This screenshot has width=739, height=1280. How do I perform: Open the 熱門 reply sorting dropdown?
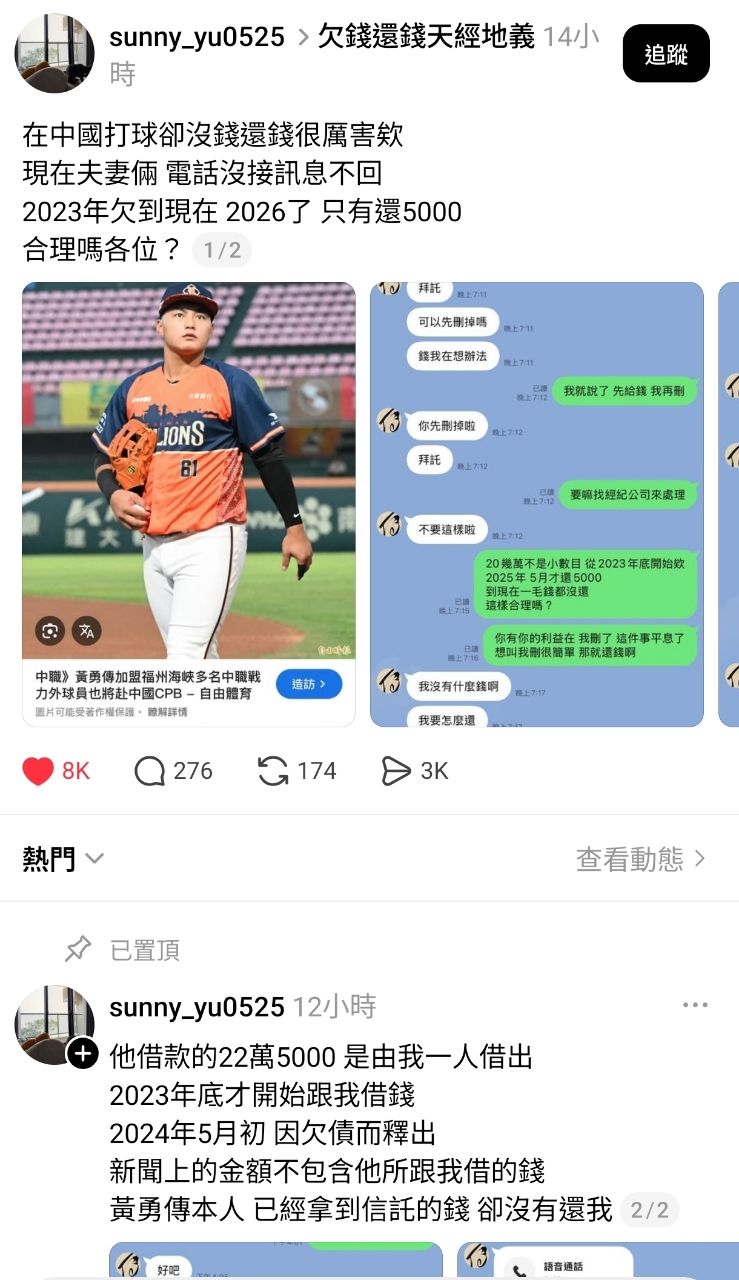click(x=63, y=858)
